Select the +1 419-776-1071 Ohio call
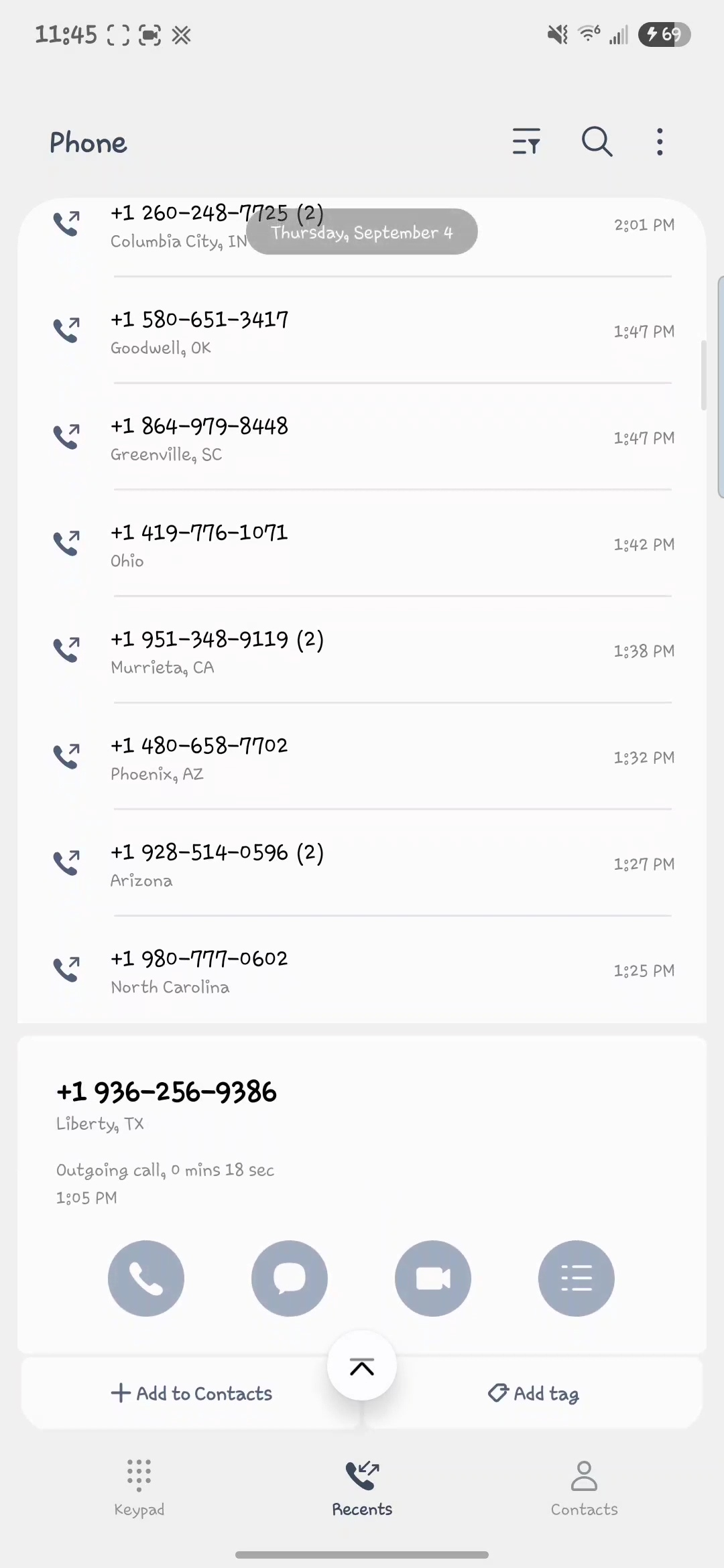 pos(362,545)
